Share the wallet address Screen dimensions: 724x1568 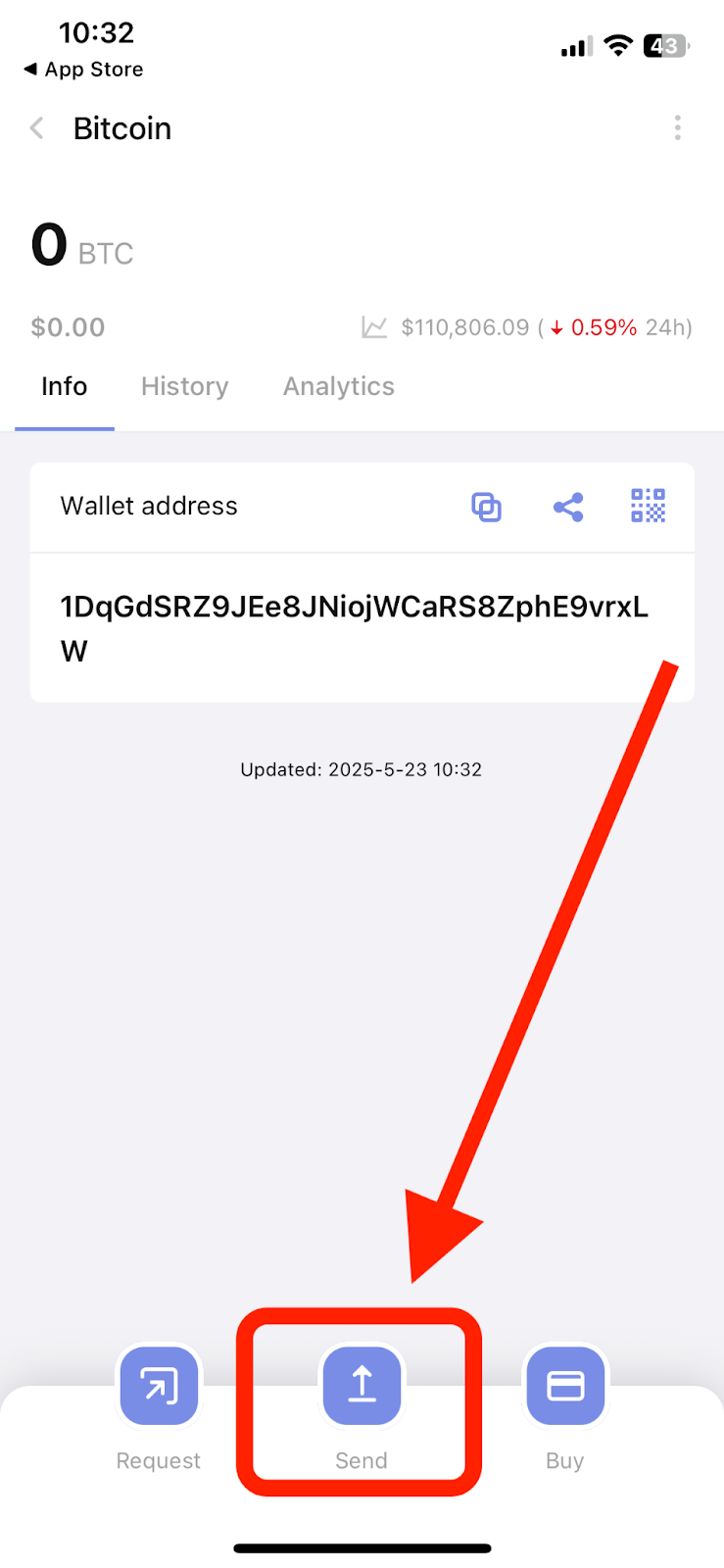(568, 507)
